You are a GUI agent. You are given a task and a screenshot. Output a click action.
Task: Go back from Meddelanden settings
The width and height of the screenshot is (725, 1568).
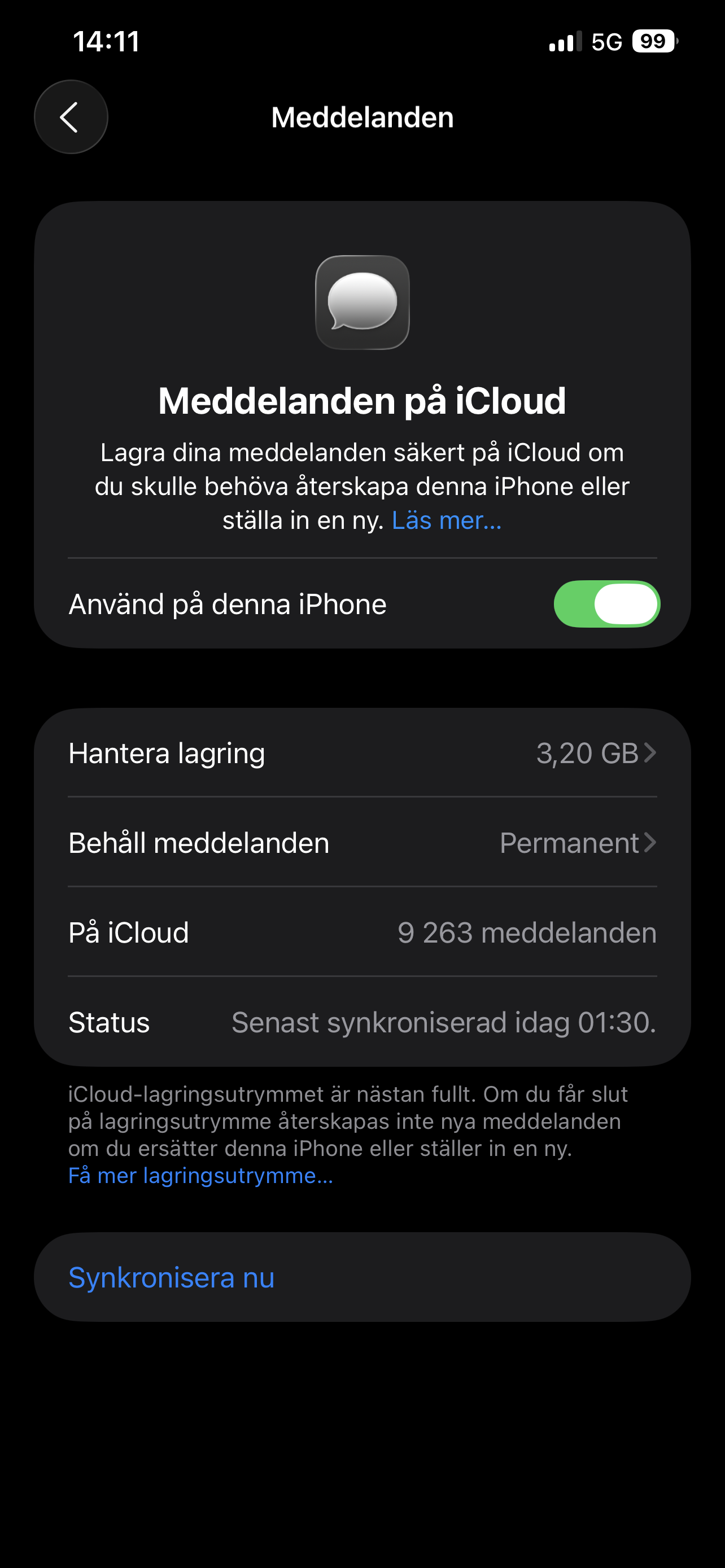[x=71, y=117]
